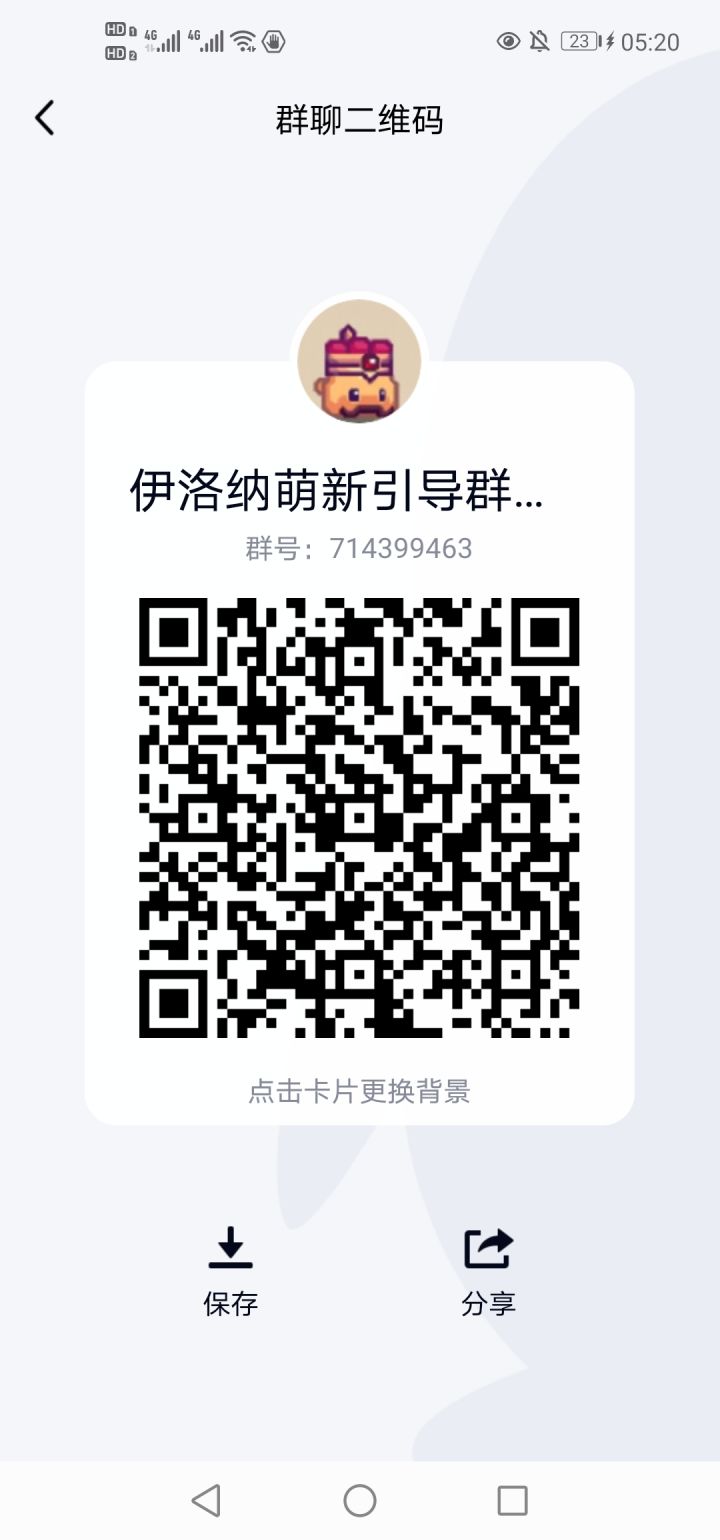Tap the group number 714399463
This screenshot has height=1540, width=720.
pyautogui.click(x=360, y=548)
